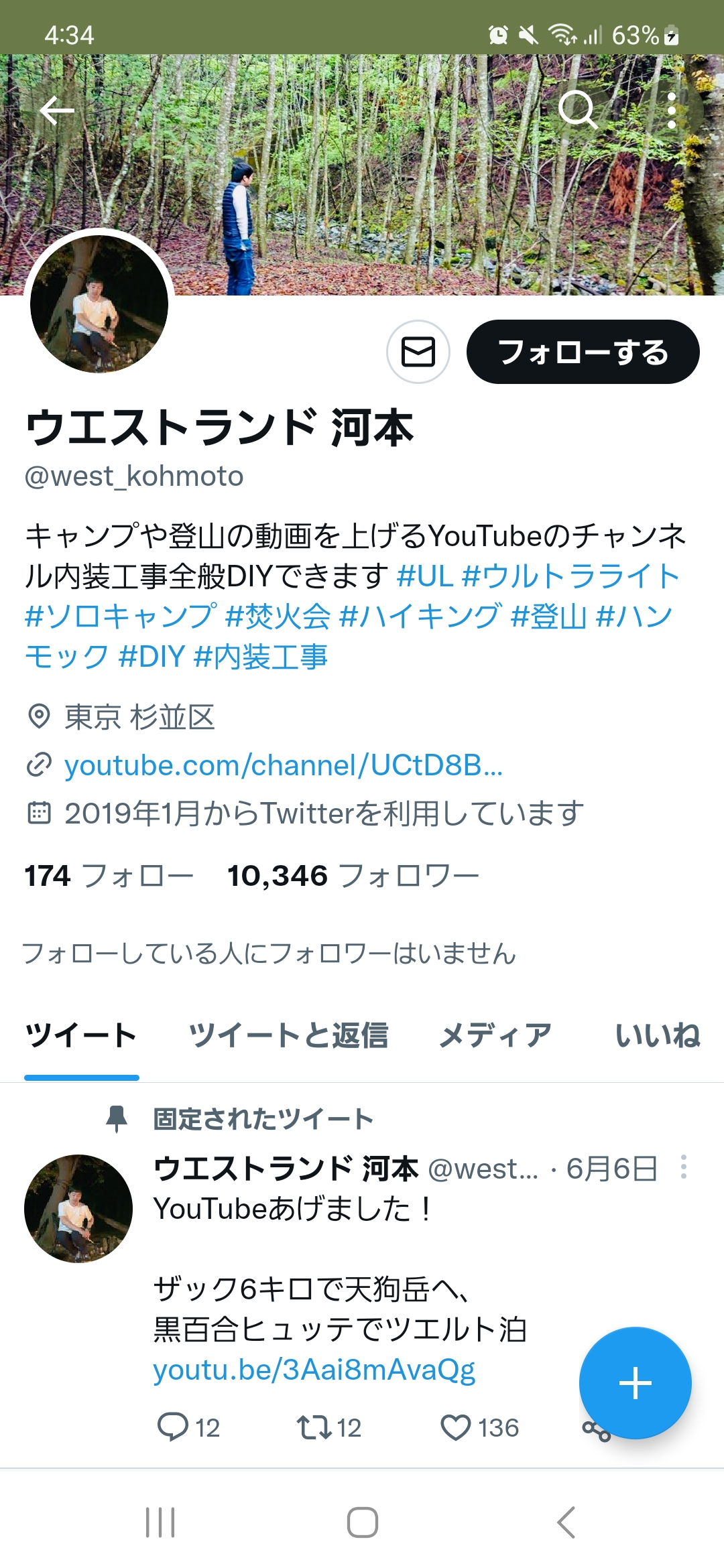Viewport: 724px width, 1568px height.
Task: View the 174 フォロー list
Action: click(109, 875)
